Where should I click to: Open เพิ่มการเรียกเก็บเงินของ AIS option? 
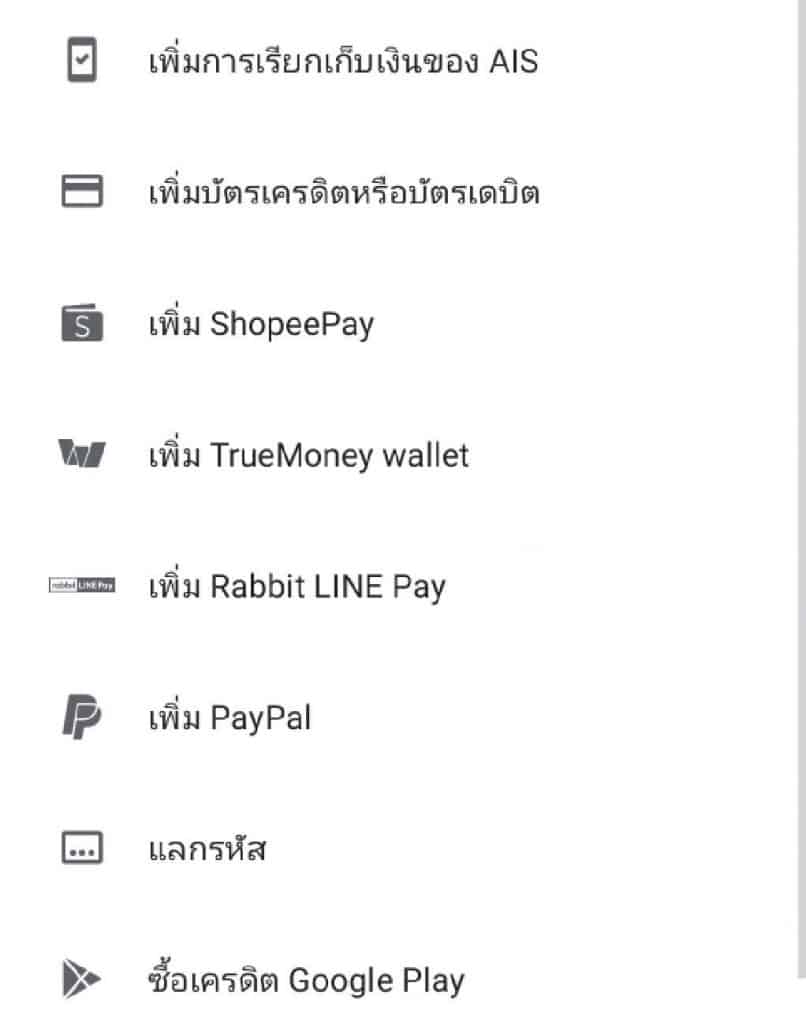[x=340, y=62]
